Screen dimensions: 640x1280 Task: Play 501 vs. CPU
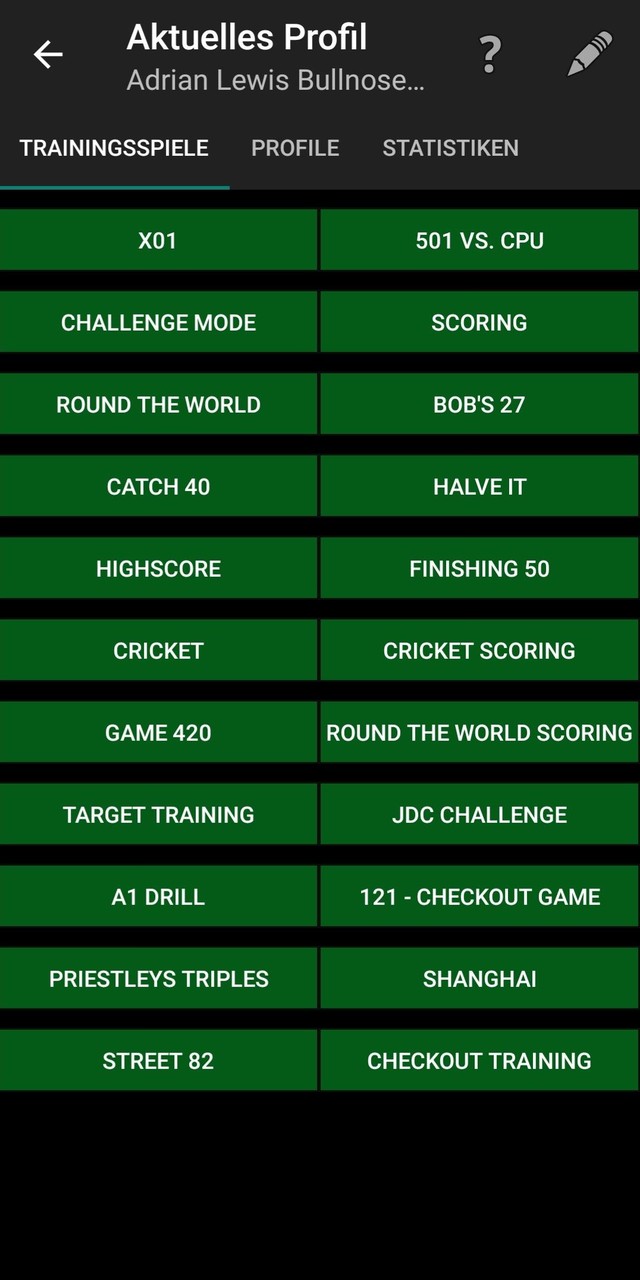coord(480,240)
